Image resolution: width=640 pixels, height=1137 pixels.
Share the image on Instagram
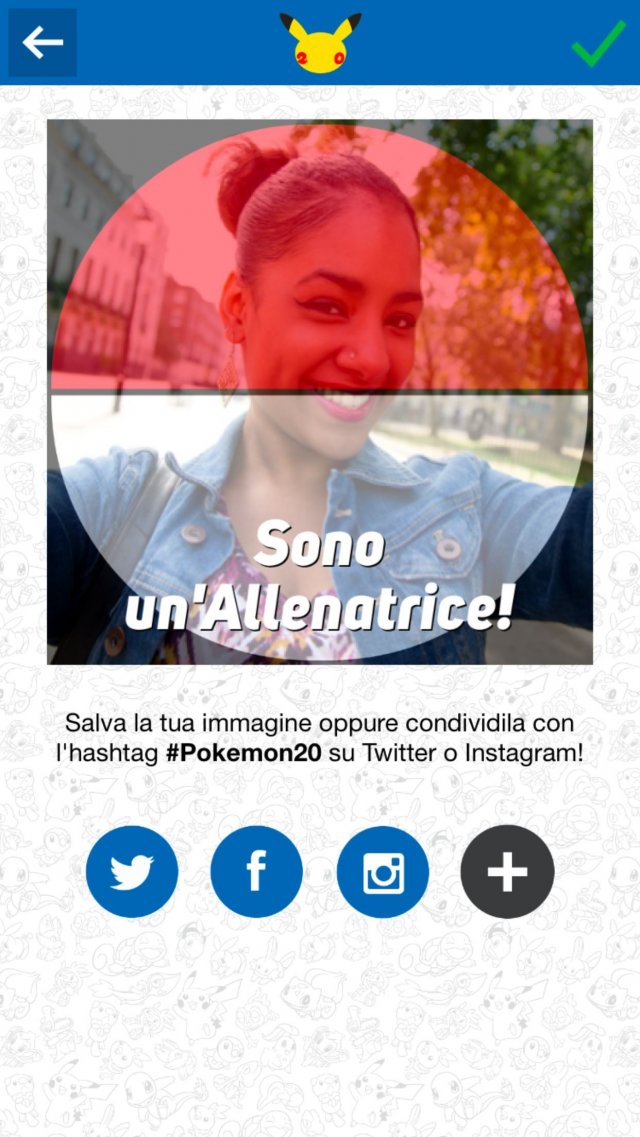click(382, 872)
